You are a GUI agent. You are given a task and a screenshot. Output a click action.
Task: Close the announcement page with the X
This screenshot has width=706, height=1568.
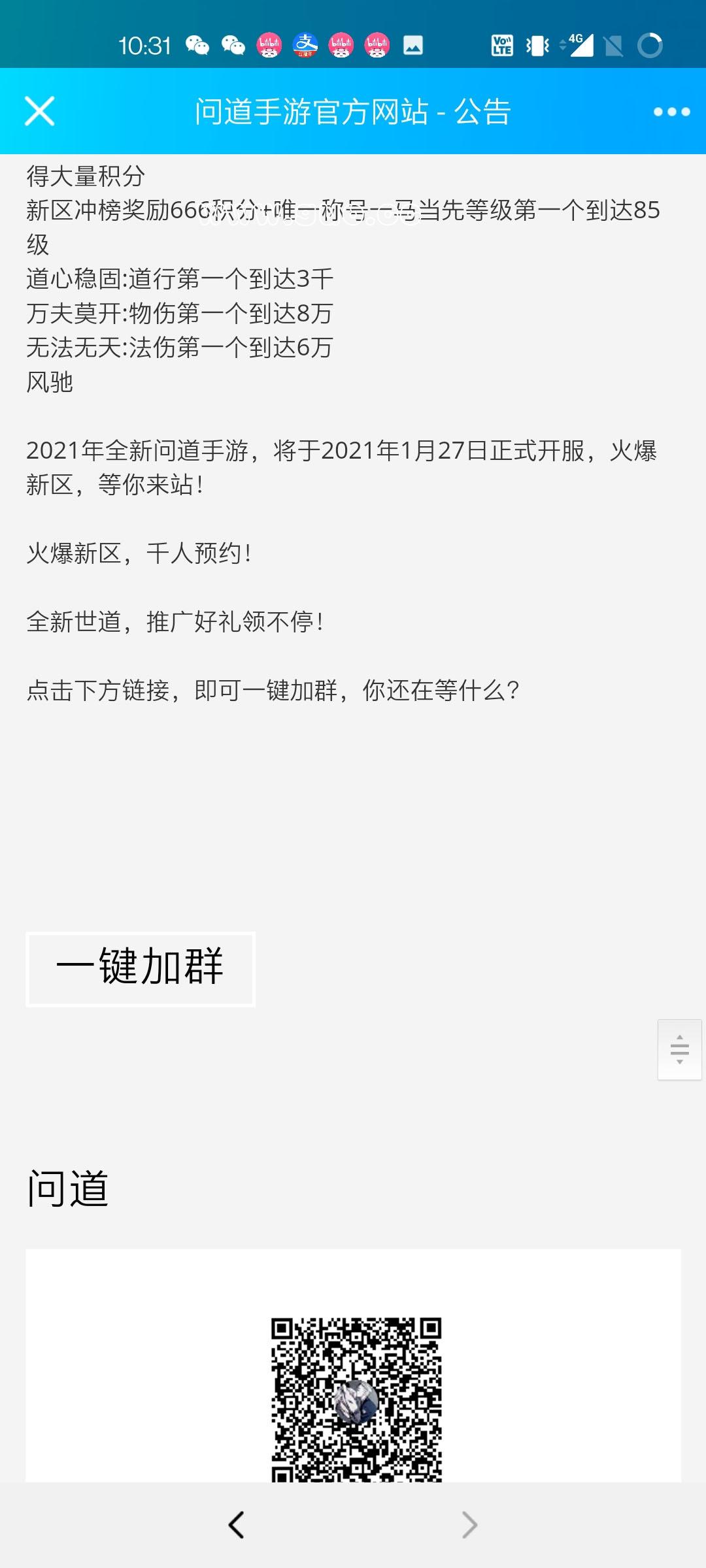39,112
